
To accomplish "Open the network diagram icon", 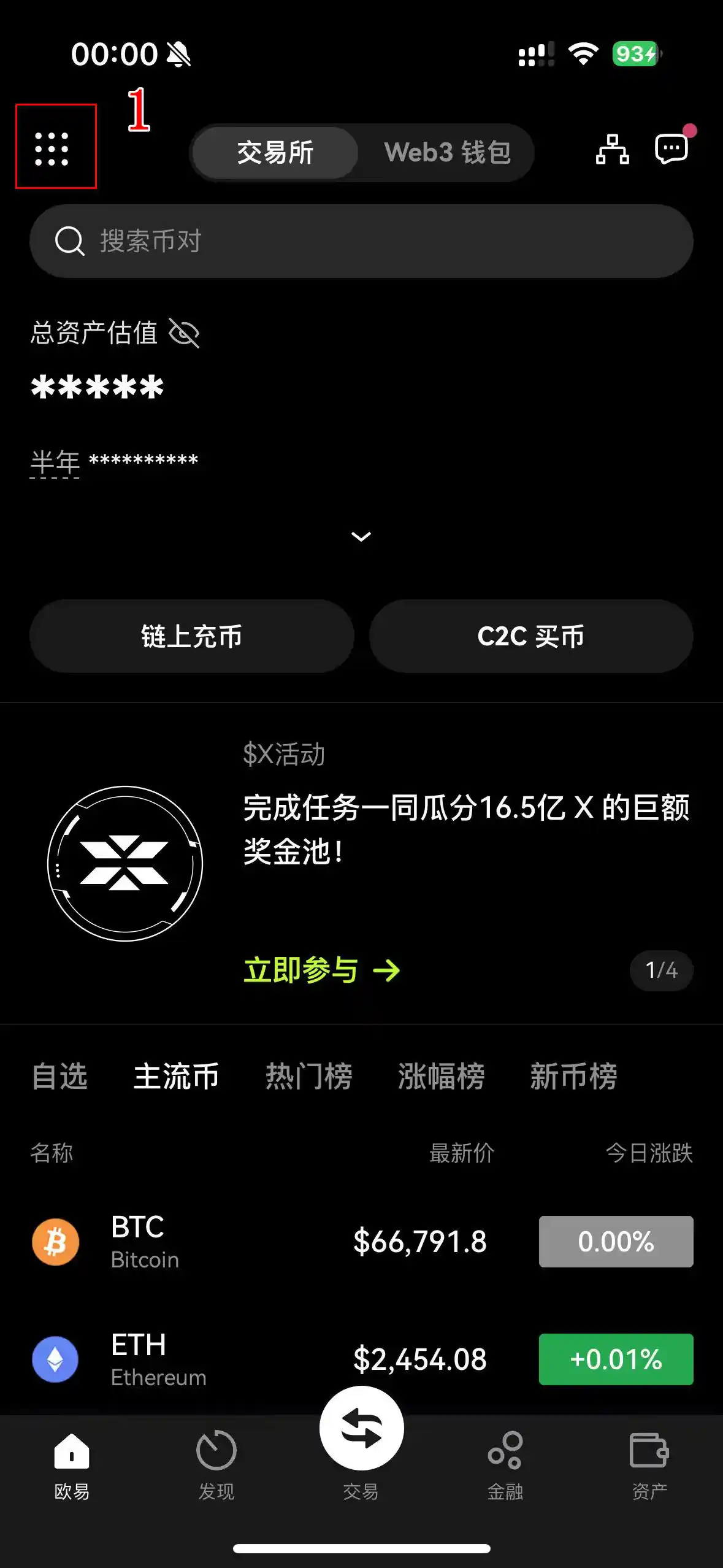I will pos(612,149).
